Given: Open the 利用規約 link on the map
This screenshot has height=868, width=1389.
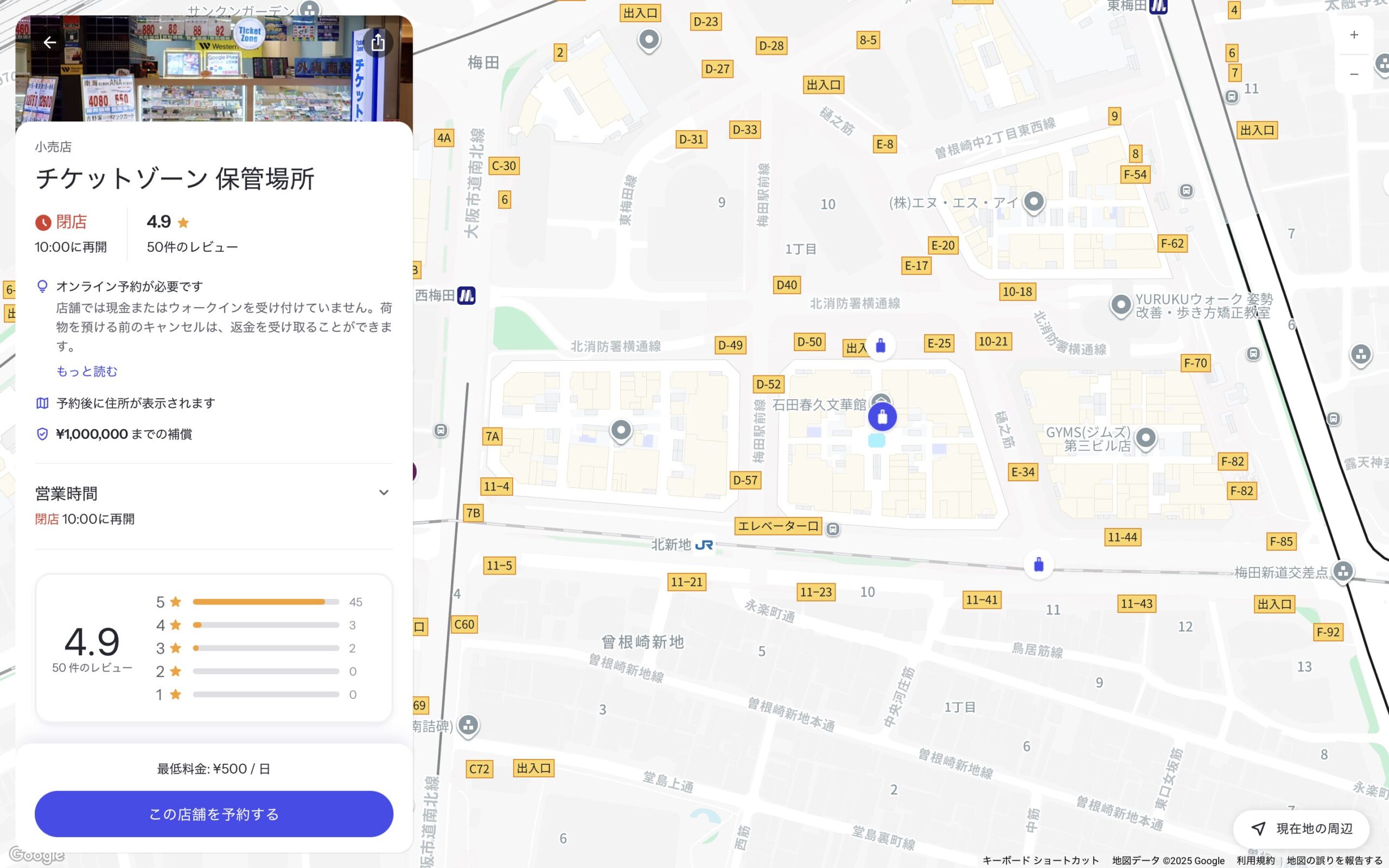Looking at the screenshot, I should tap(1256, 860).
